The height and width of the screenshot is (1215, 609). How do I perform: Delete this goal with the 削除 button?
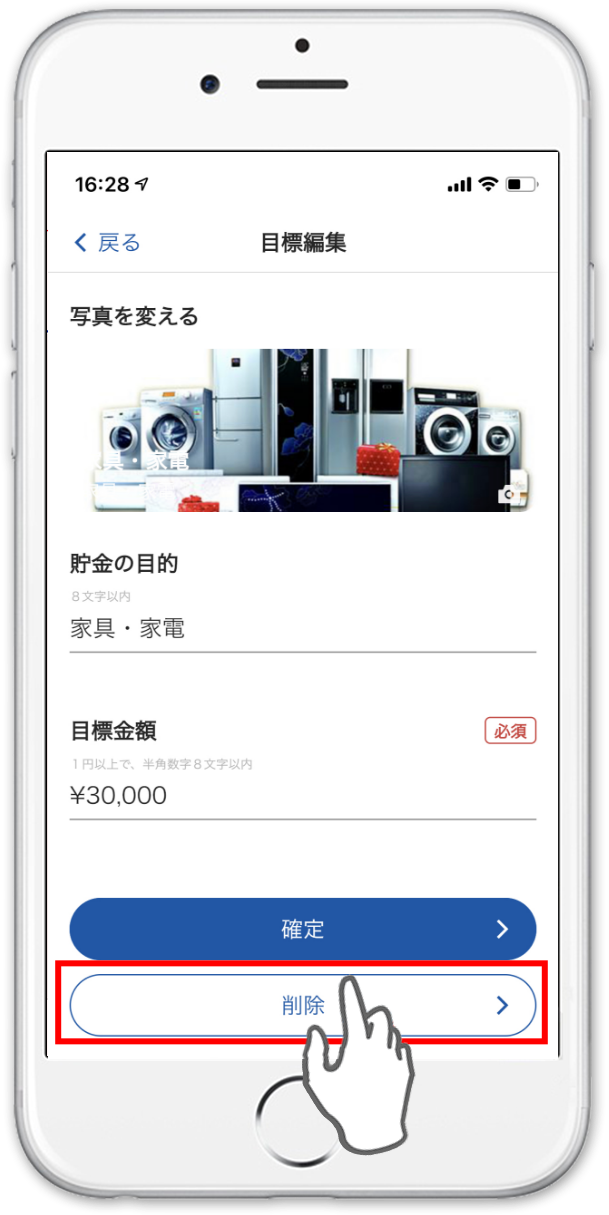point(302,1005)
